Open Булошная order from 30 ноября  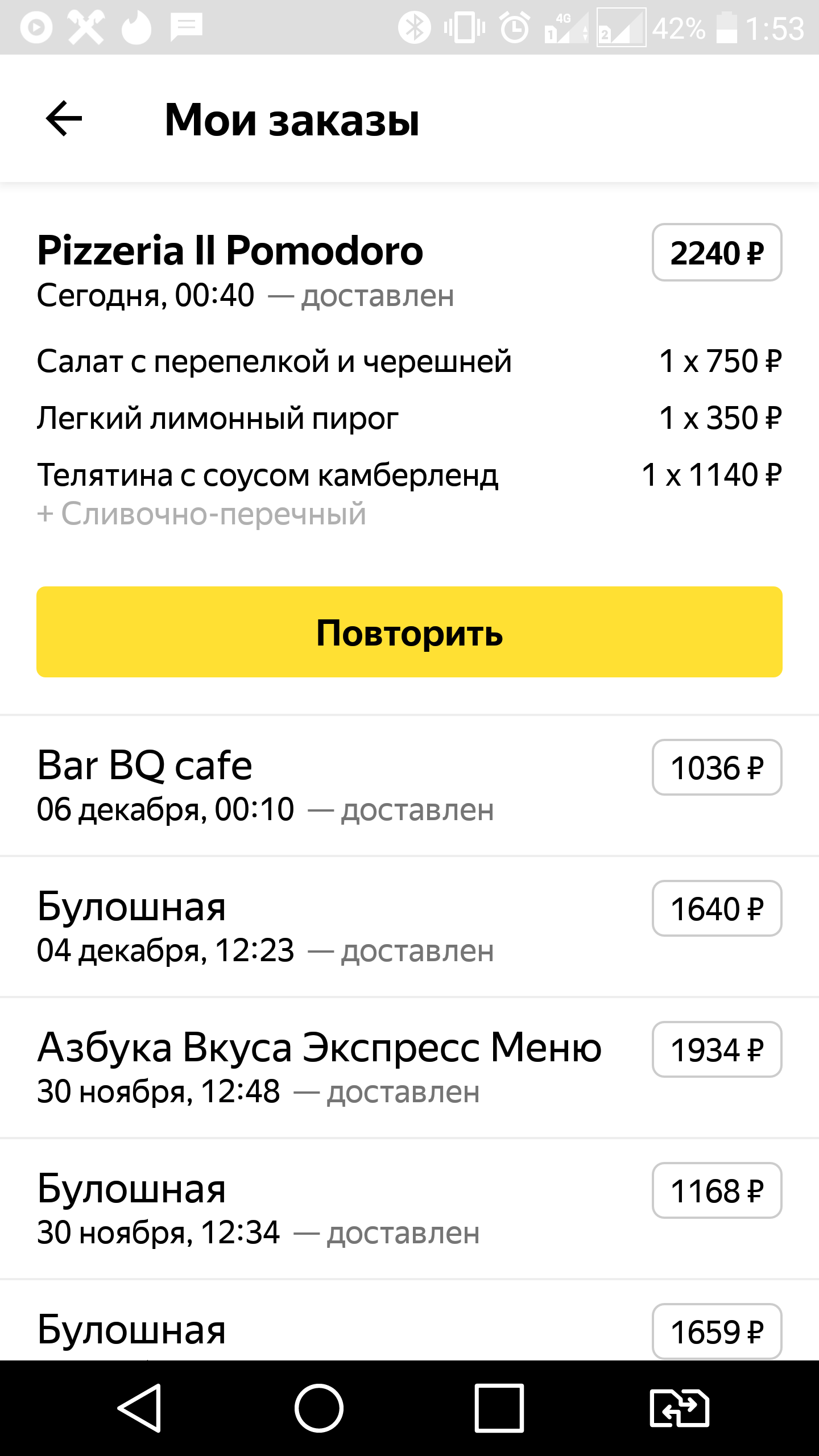[341, 1208]
